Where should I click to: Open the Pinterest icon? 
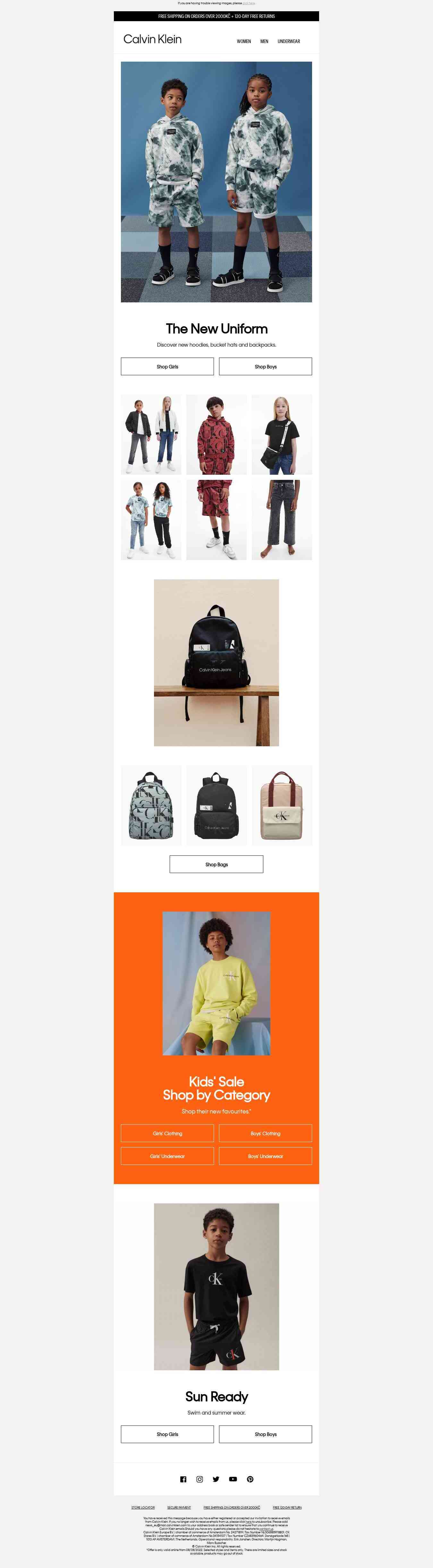tap(250, 1479)
